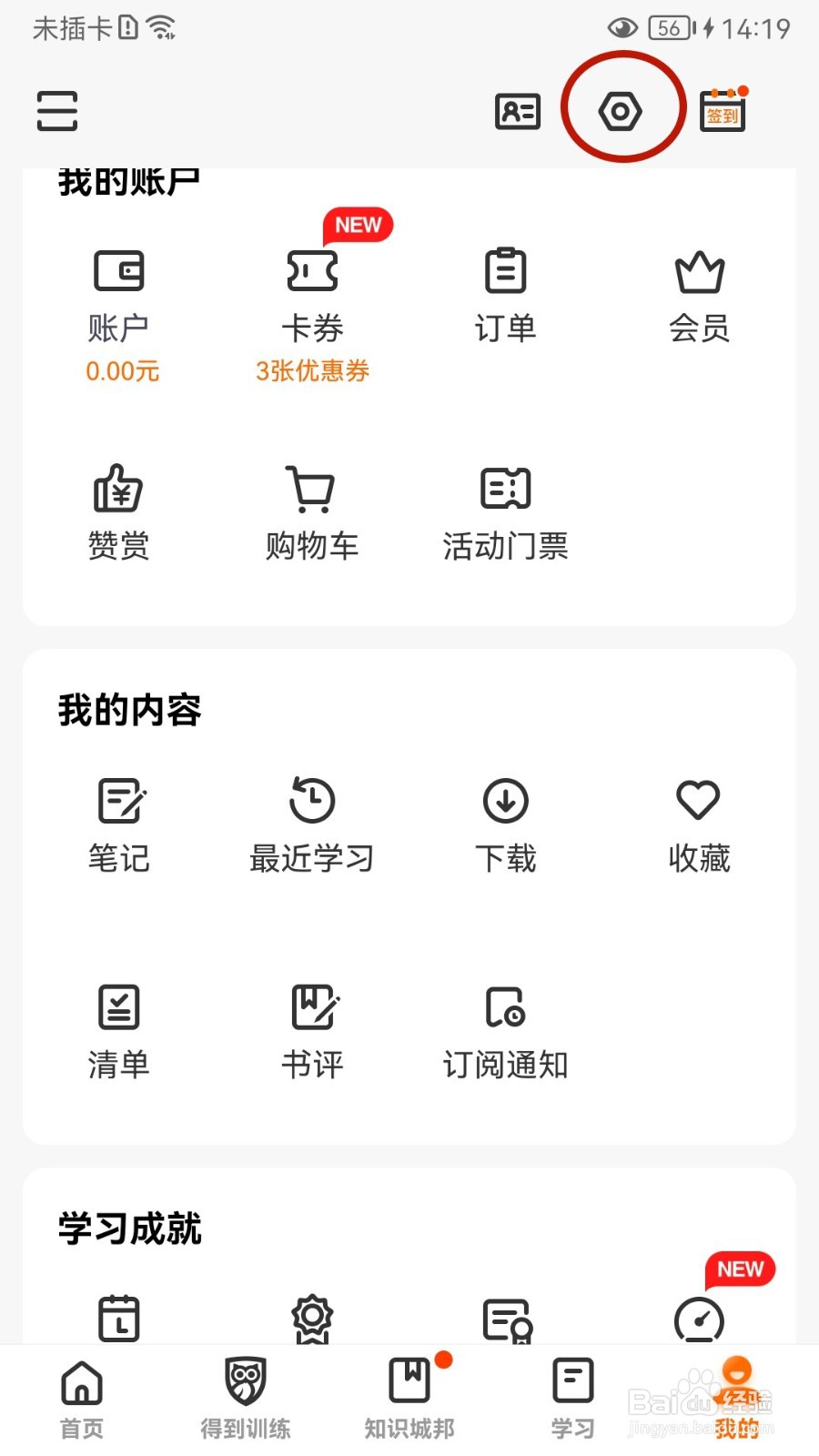Open 下载 downloads
The width and height of the screenshot is (819, 1456).
506,825
